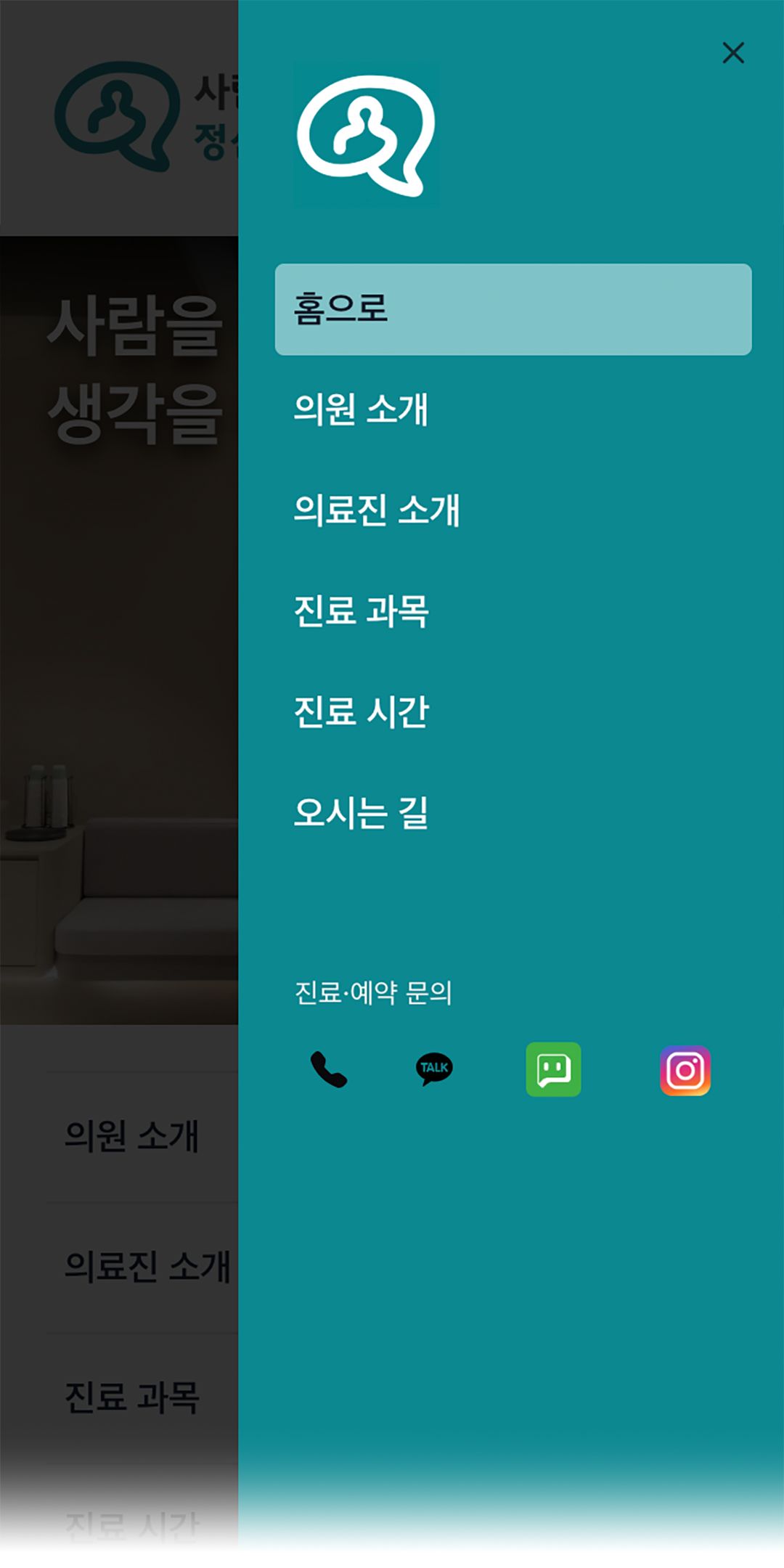Open KakaoTalk chat icon

[433, 1069]
